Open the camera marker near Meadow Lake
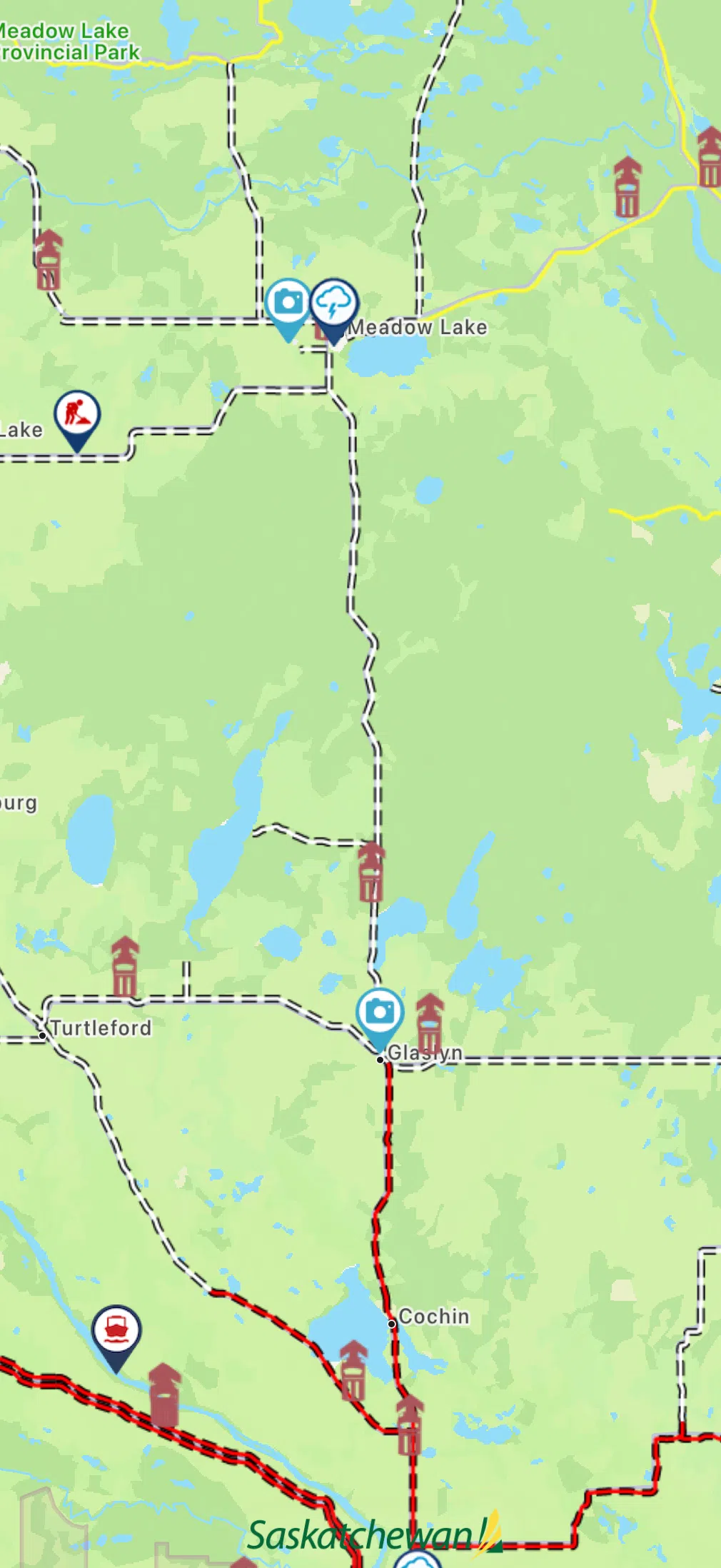Viewport: 721px width, 1568px height. pyautogui.click(x=288, y=303)
